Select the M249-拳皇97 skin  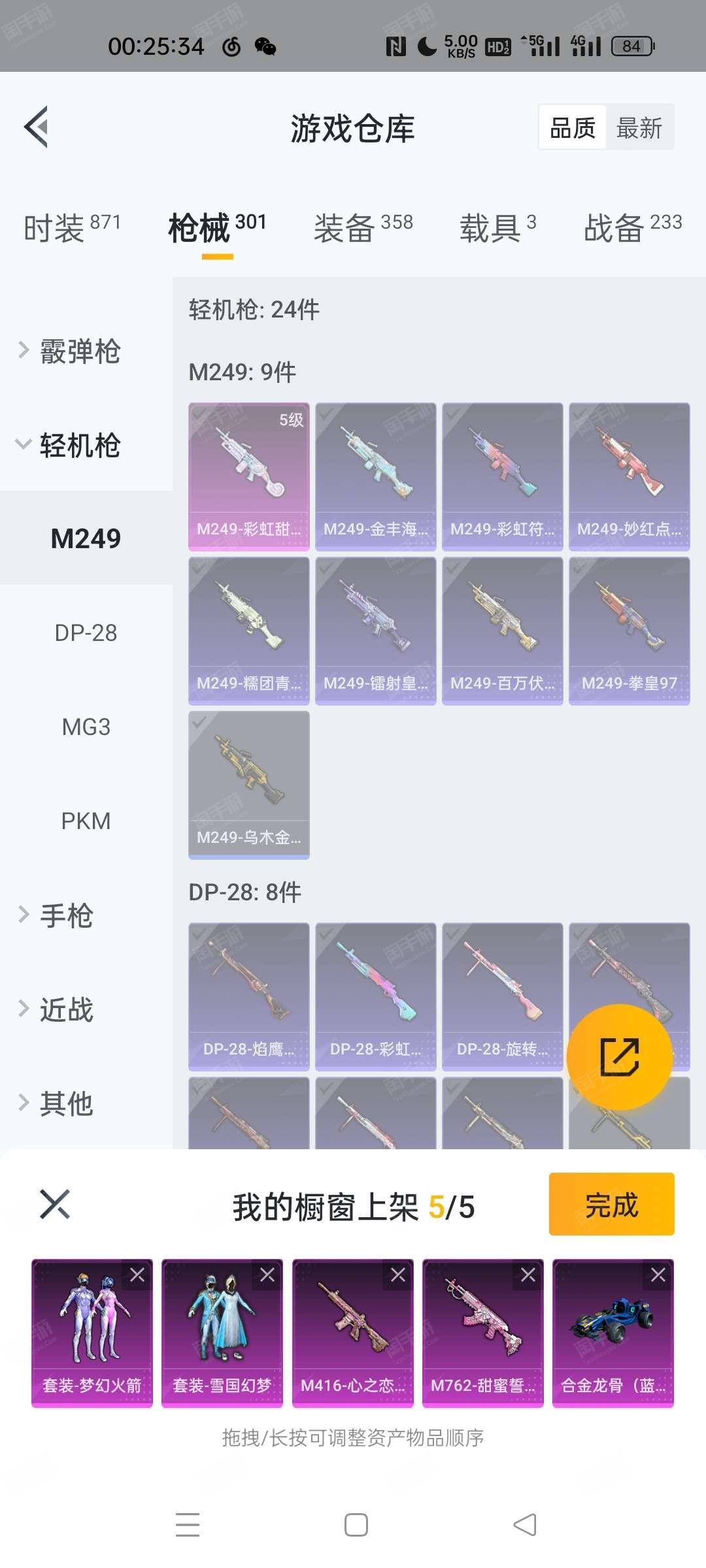629,630
